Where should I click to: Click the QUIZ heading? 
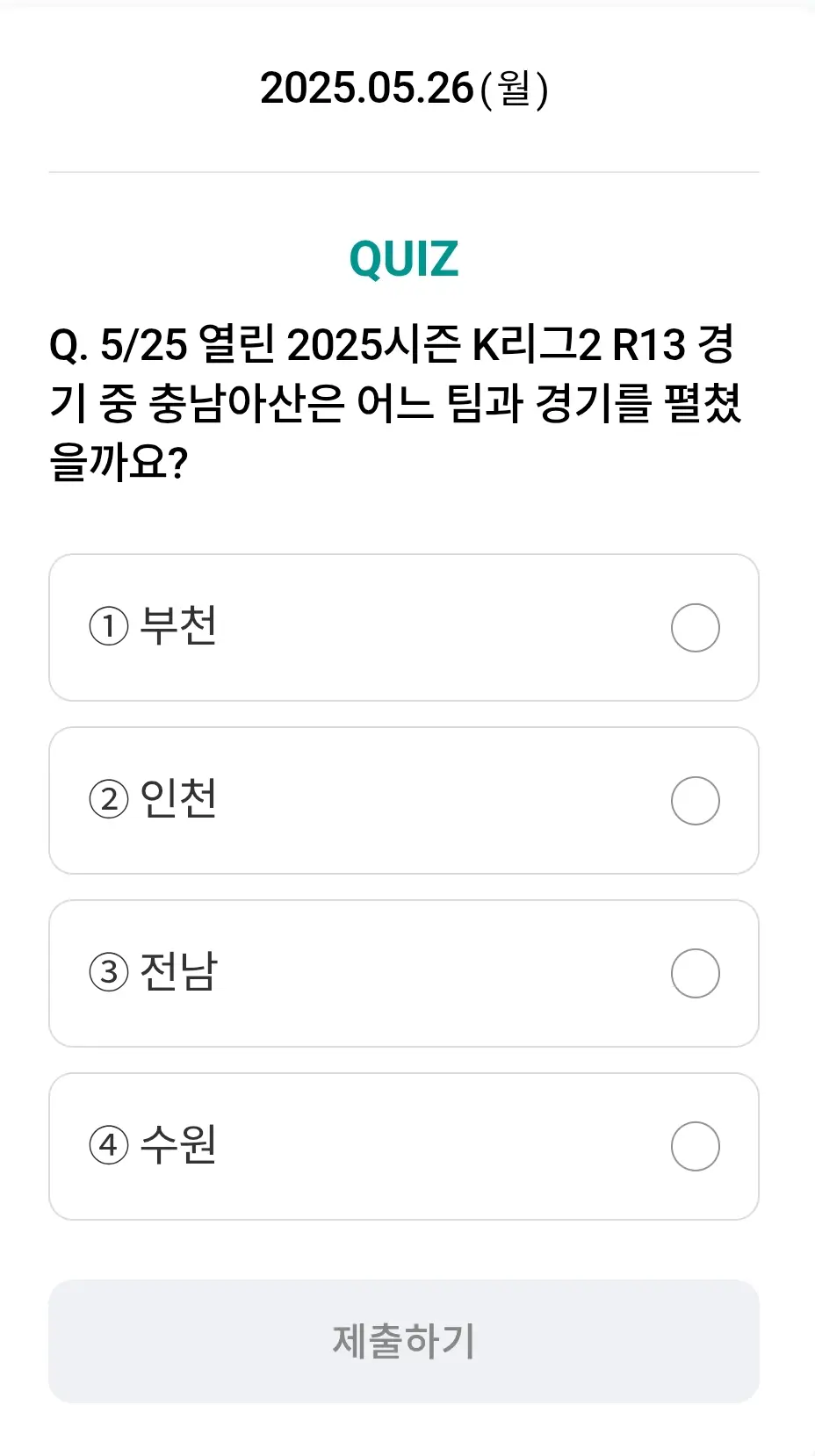(x=404, y=257)
